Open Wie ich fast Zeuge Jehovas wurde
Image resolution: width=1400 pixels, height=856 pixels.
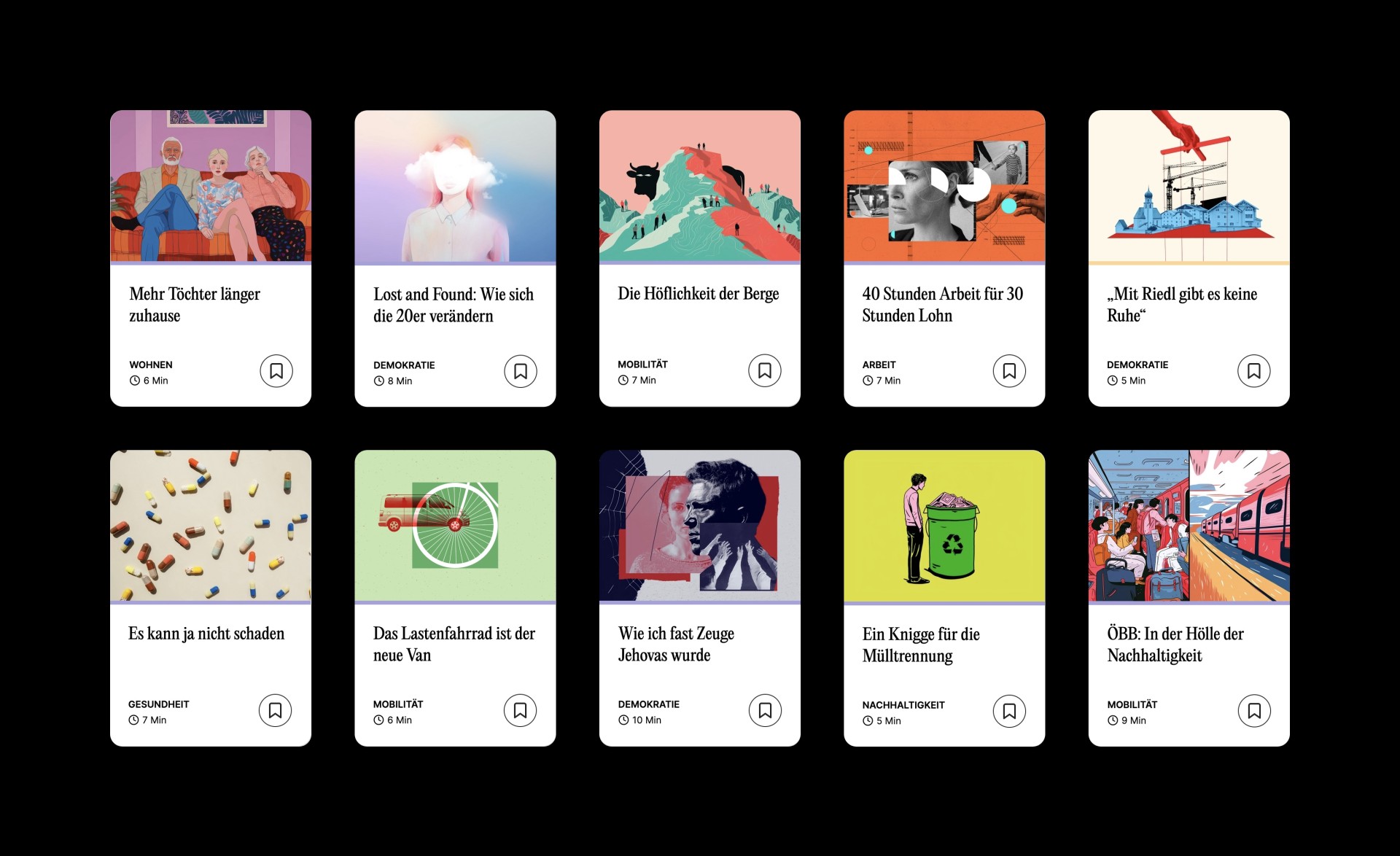[x=676, y=644]
